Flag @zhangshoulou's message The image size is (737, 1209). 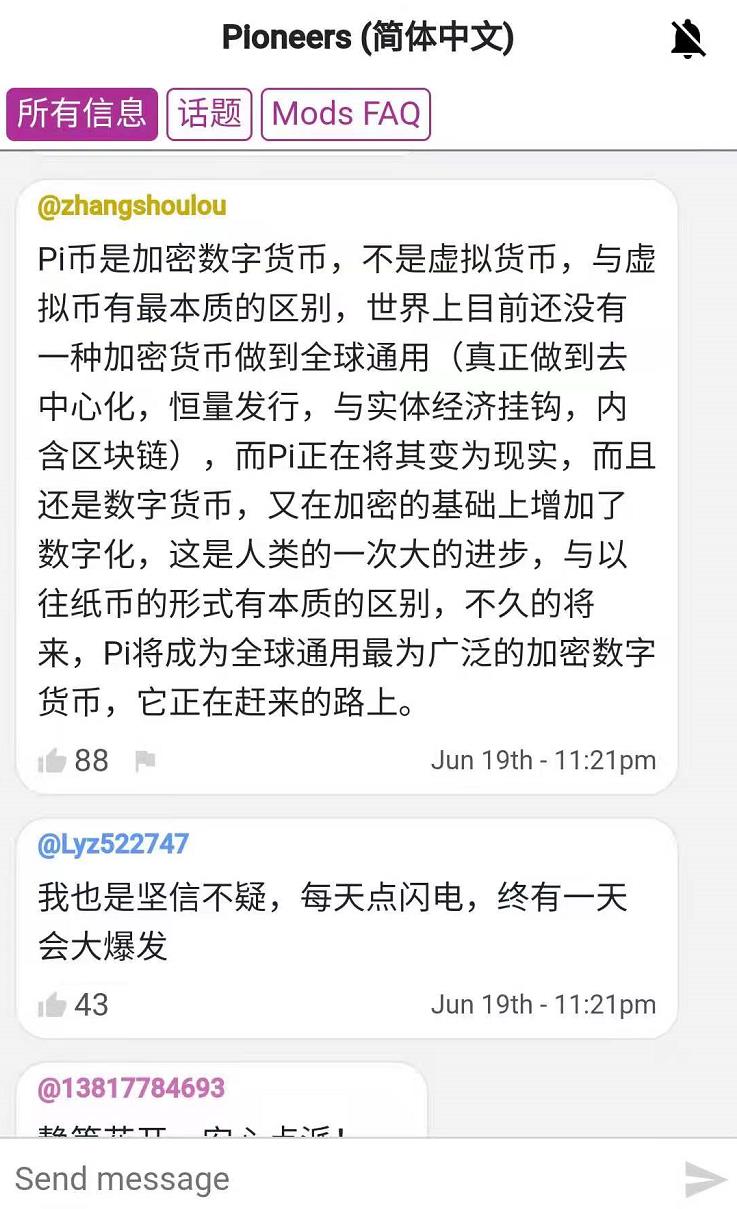pyautogui.click(x=145, y=762)
